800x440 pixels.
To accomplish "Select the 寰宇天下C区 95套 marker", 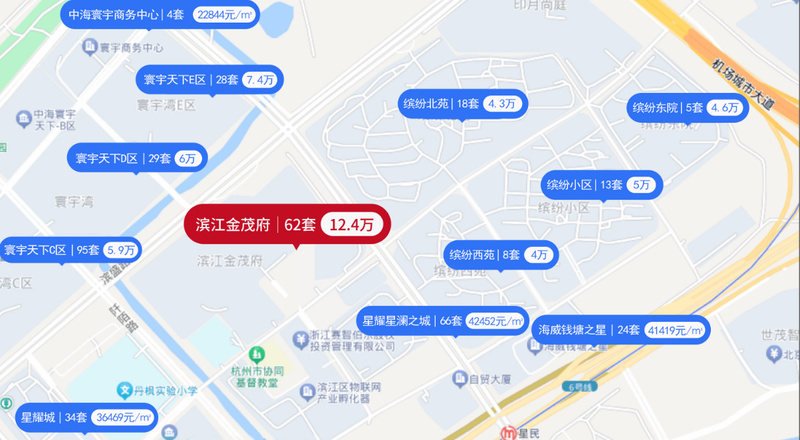I will (x=70, y=250).
